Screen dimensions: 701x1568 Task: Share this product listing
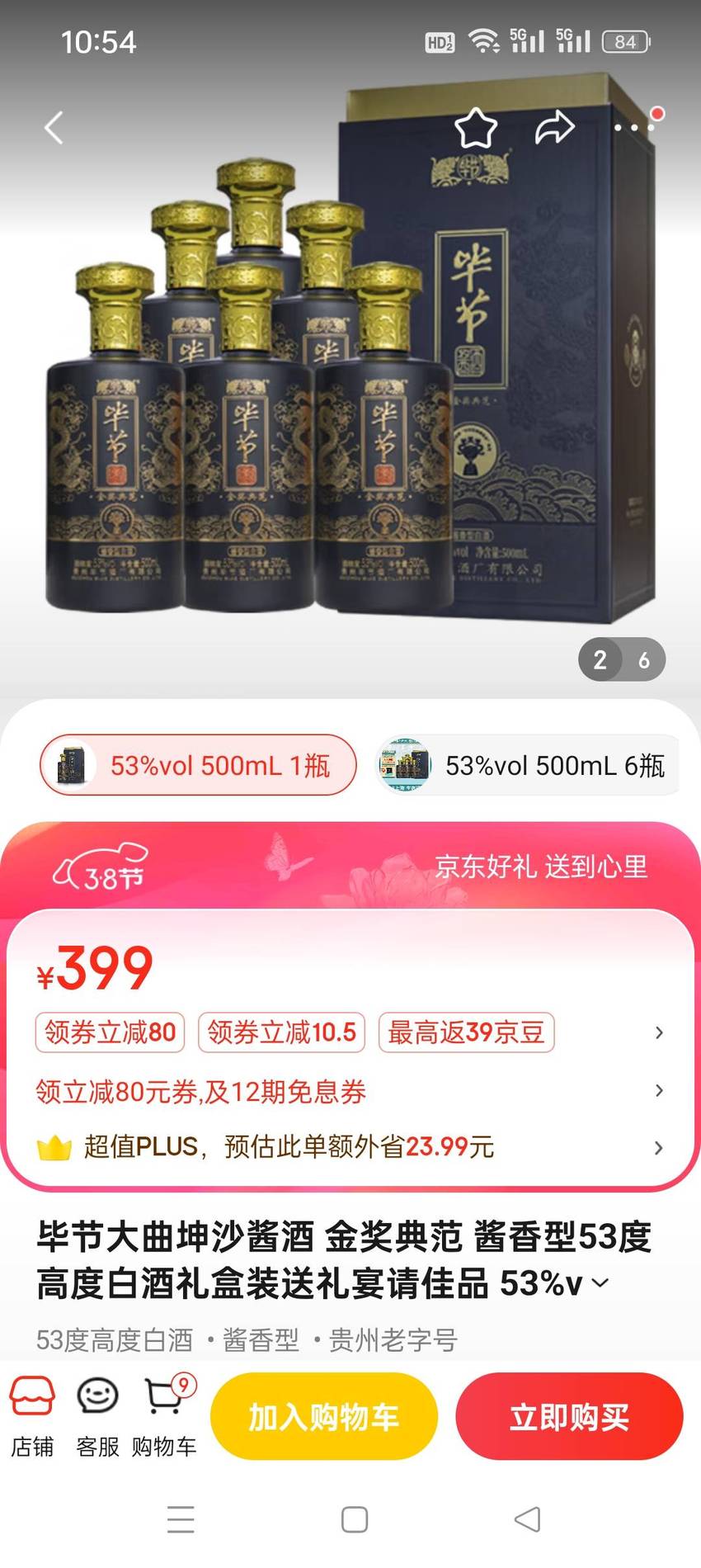click(555, 128)
